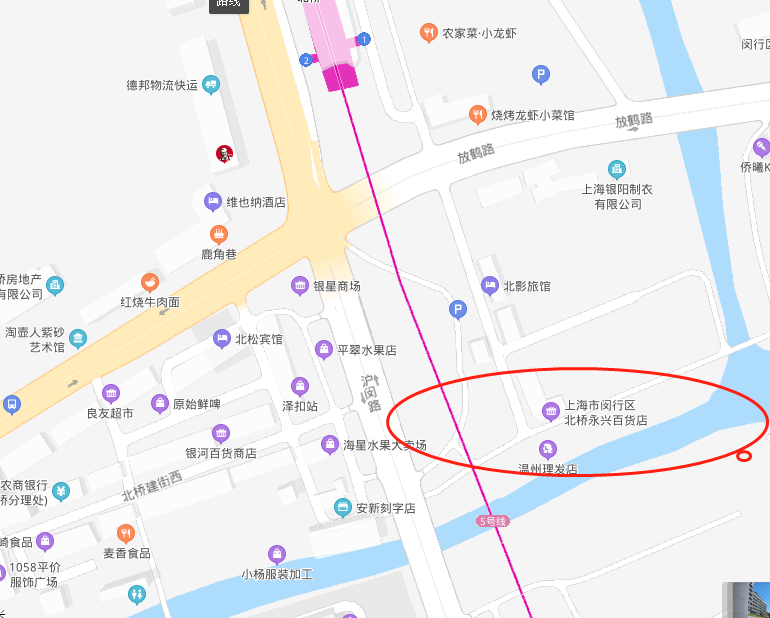The height and width of the screenshot is (618, 770).
Task: Tap the 北松宾馆 hotel marker
Action: coord(221,339)
